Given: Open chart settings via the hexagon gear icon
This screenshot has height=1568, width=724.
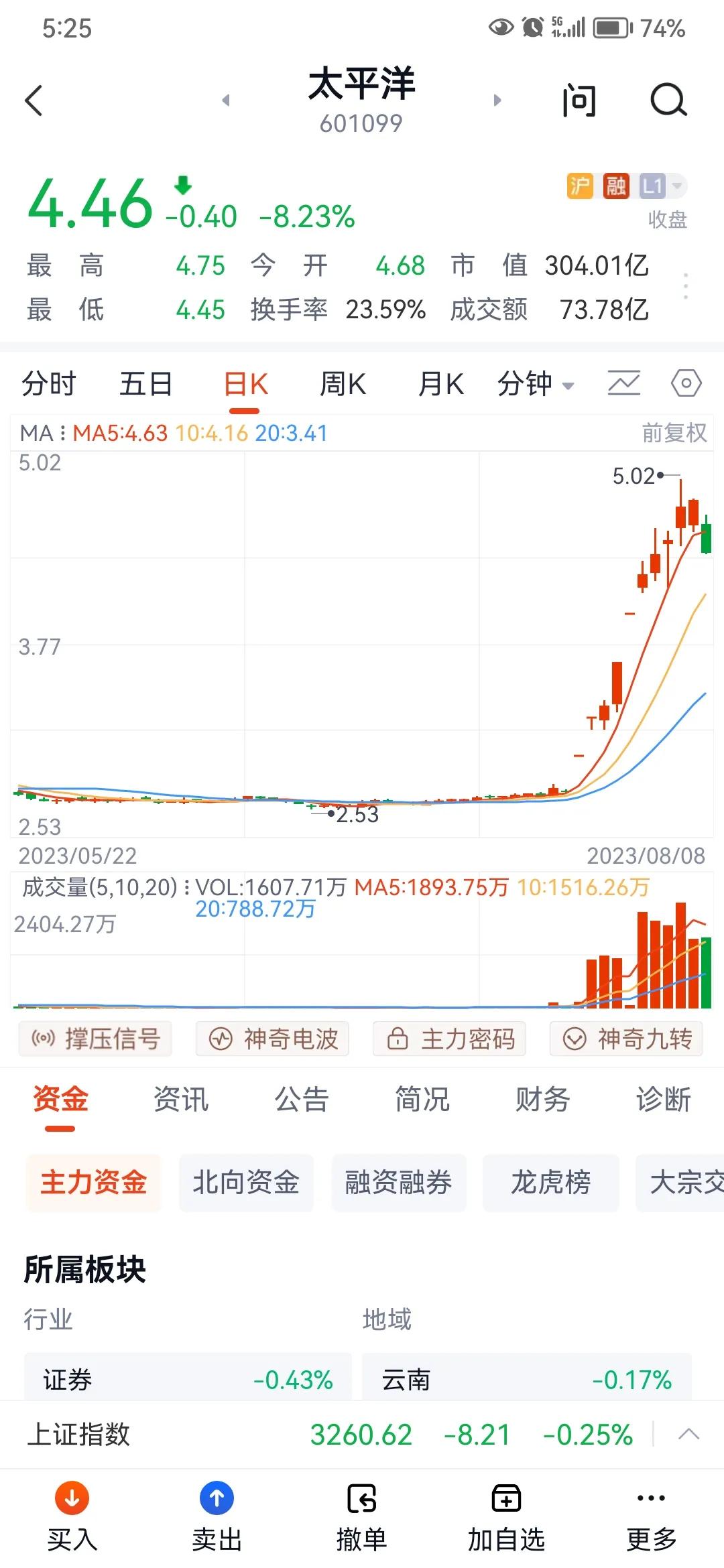Looking at the screenshot, I should (684, 384).
